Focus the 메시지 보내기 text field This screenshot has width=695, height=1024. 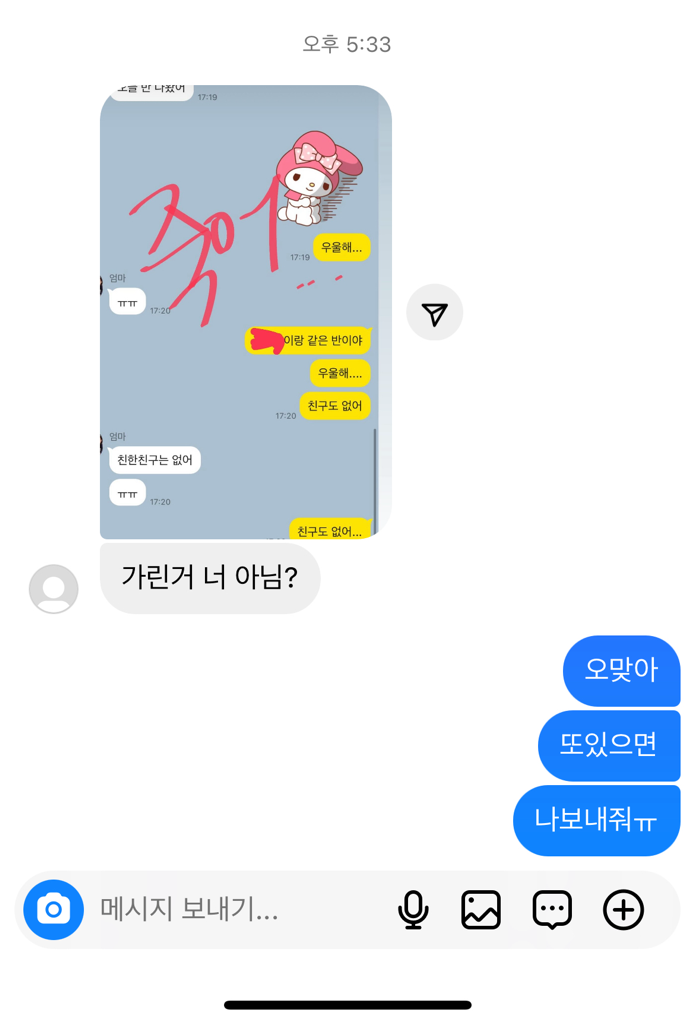(x=235, y=910)
